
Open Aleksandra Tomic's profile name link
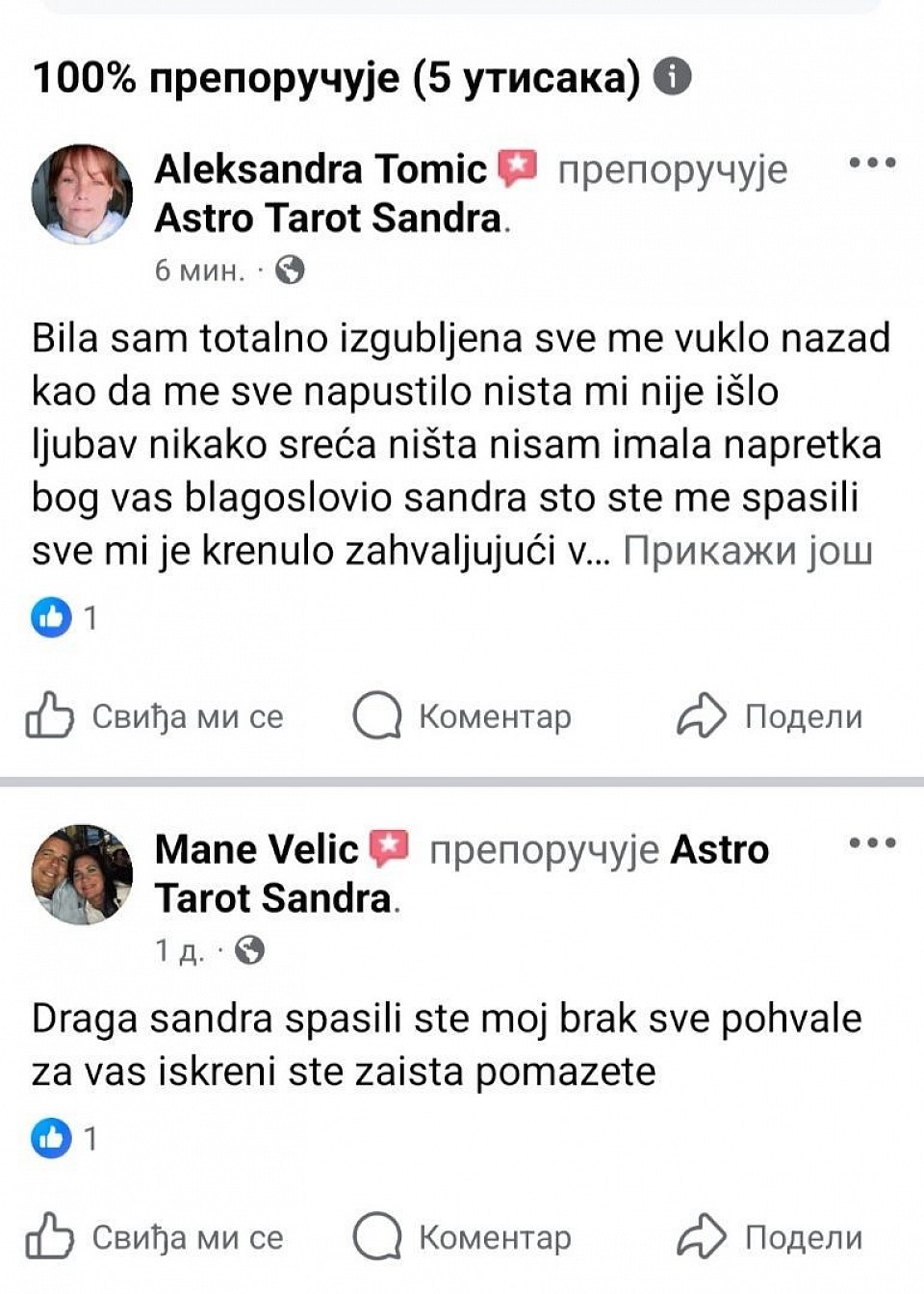(x=321, y=169)
